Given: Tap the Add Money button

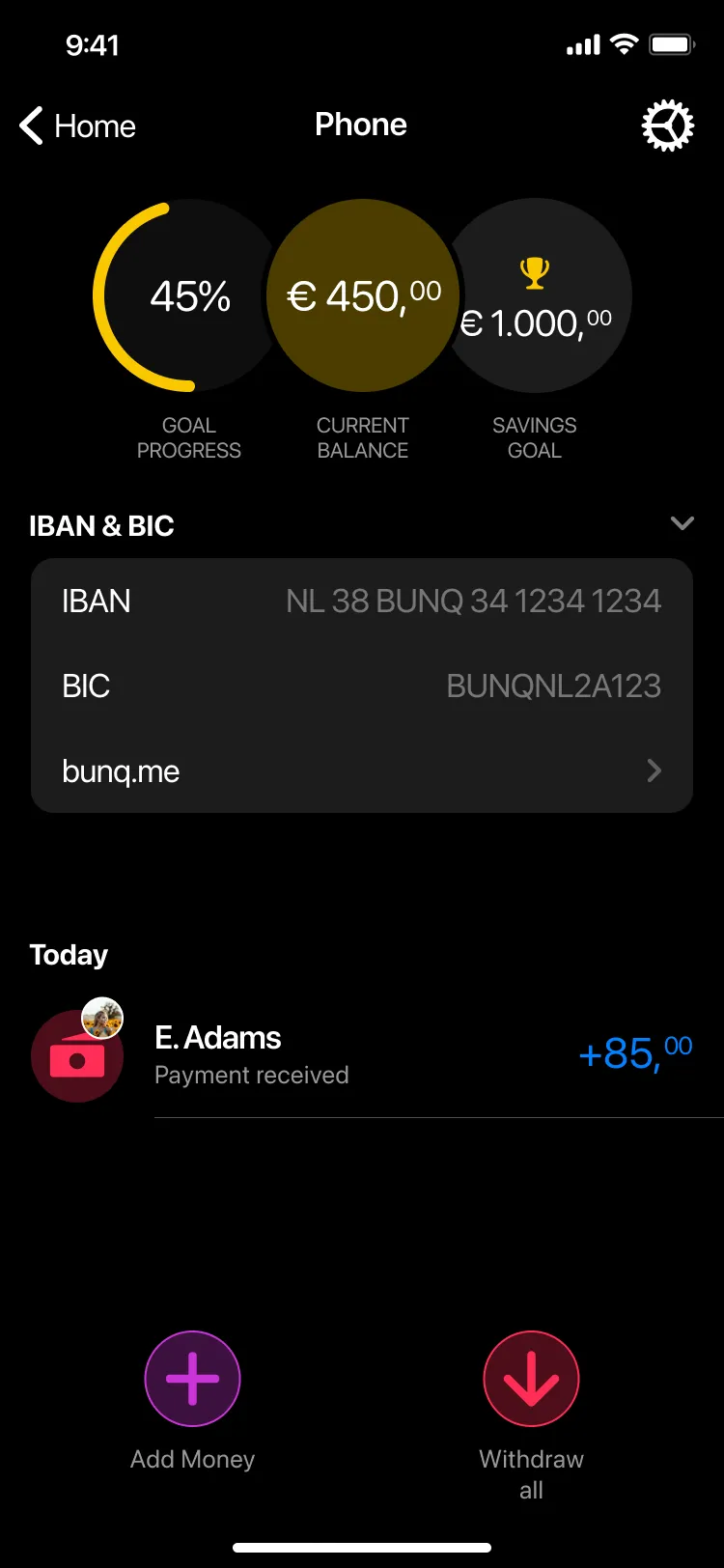Looking at the screenshot, I should click(x=192, y=1379).
